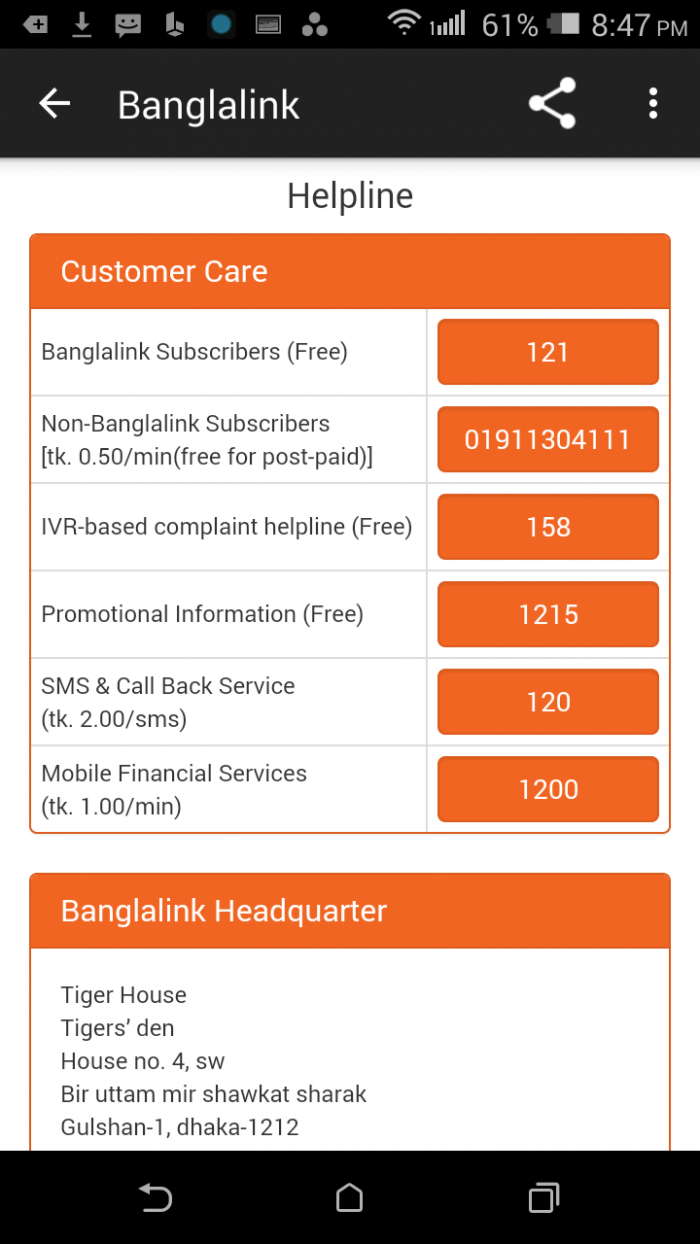700x1244 pixels.
Task: Open recent apps from the navigation bar
Action: [x=543, y=1197]
